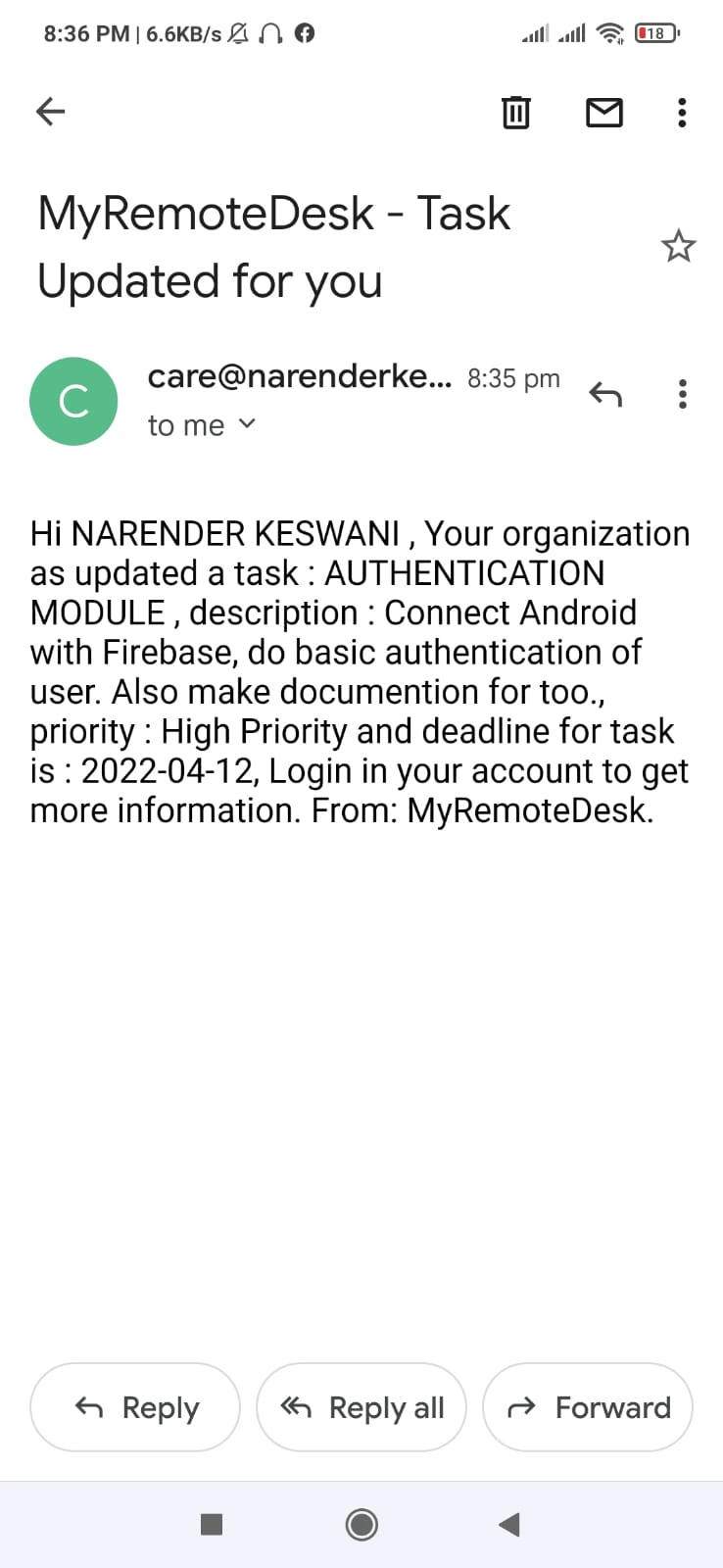Image resolution: width=723 pixels, height=1568 pixels.
Task: Expand the recipient details next to 'to me'
Action: [247, 424]
